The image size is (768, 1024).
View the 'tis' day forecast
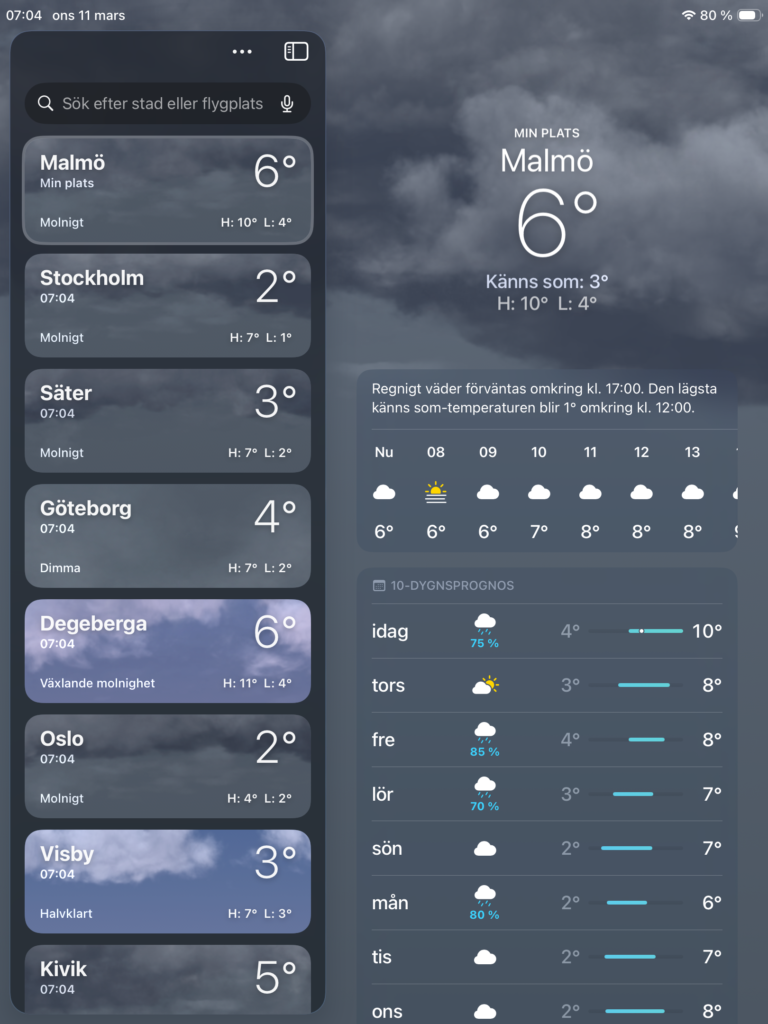coord(547,957)
